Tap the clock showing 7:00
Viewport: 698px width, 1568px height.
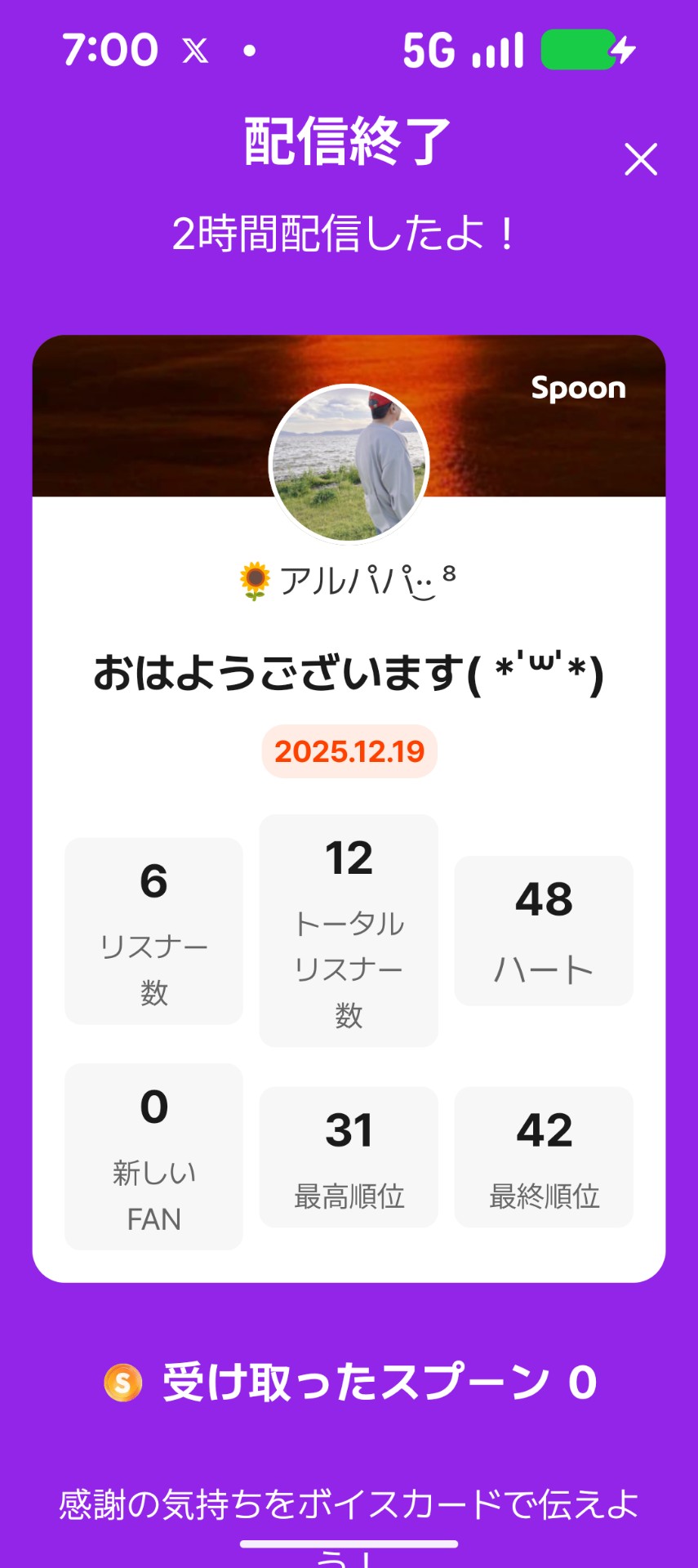coord(110,49)
